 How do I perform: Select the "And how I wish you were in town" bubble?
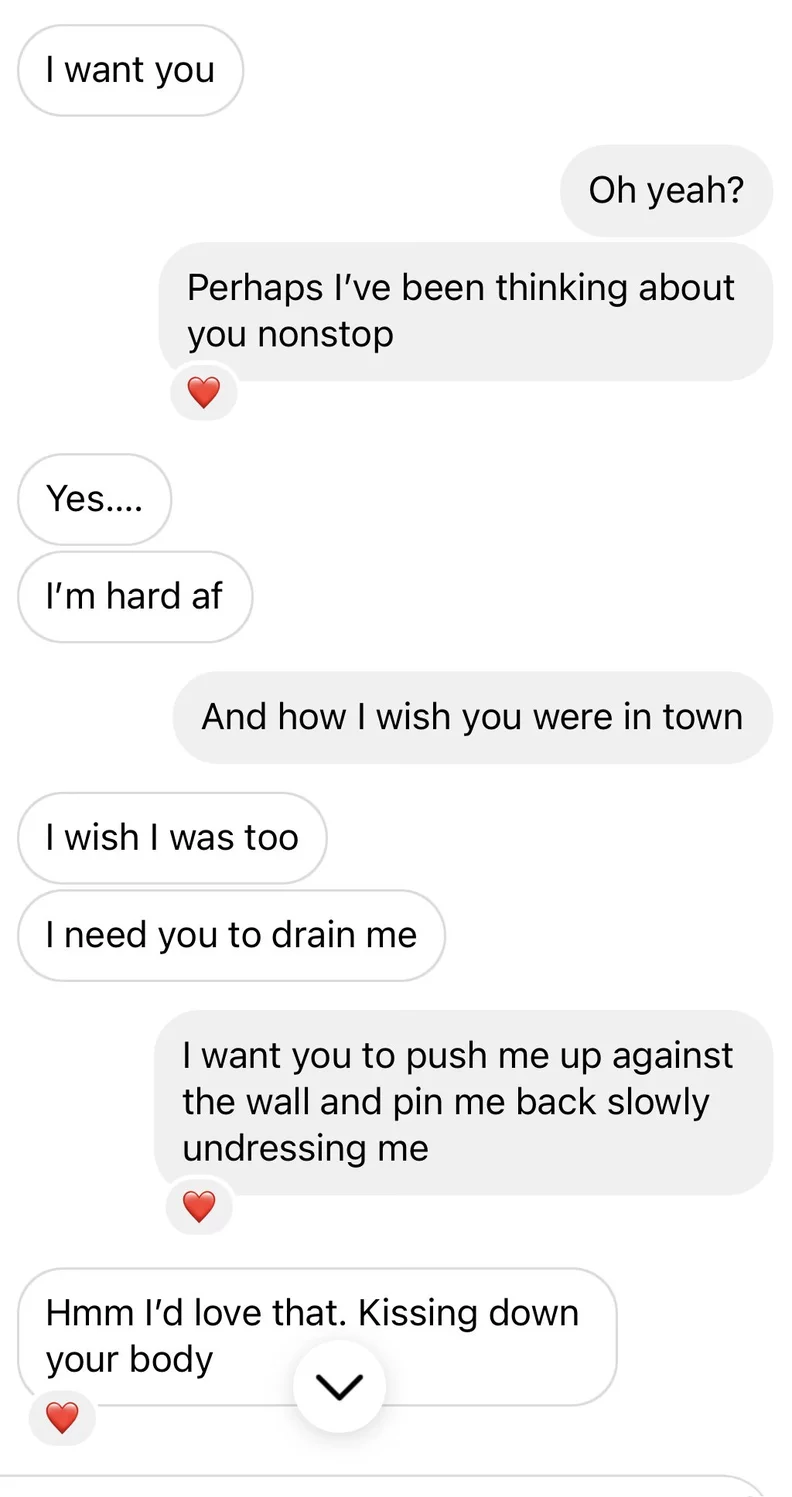click(473, 716)
